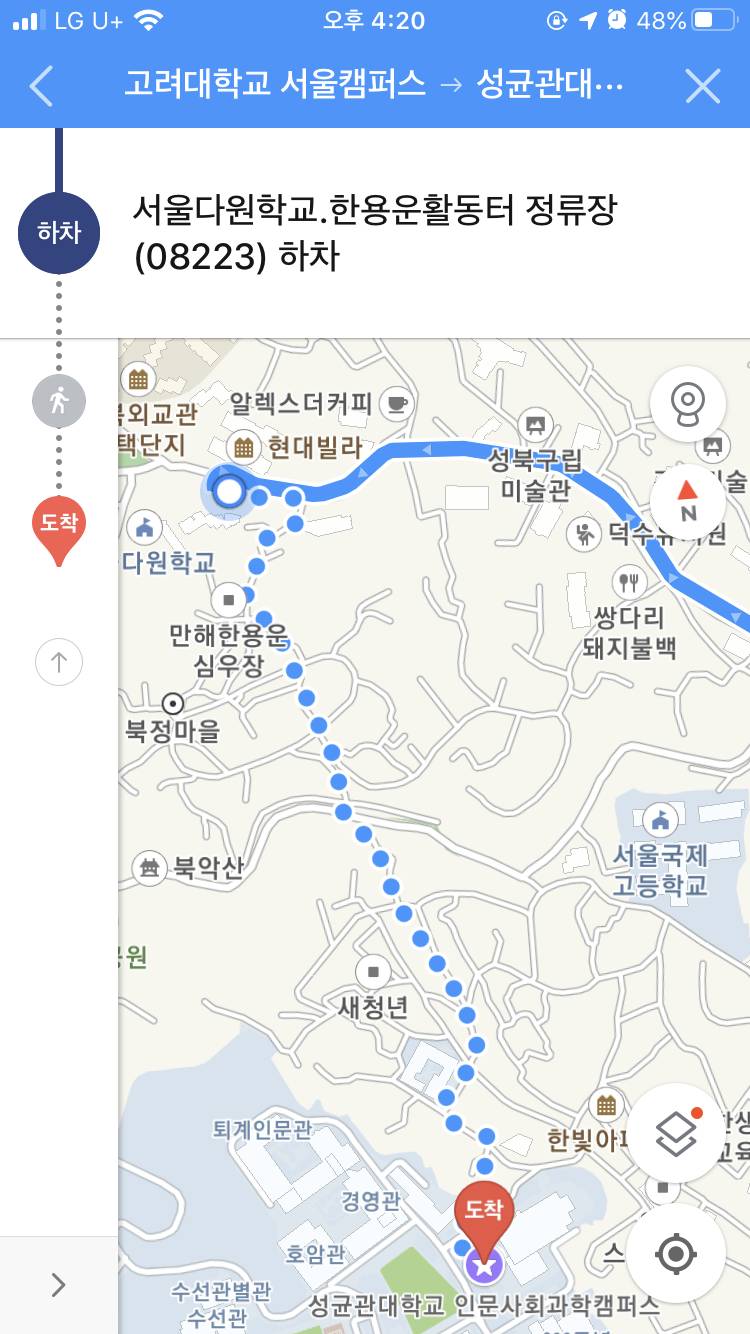Screen dimensions: 750x1334
Task: Tap the back chevron in the blue header
Action: 38,86
